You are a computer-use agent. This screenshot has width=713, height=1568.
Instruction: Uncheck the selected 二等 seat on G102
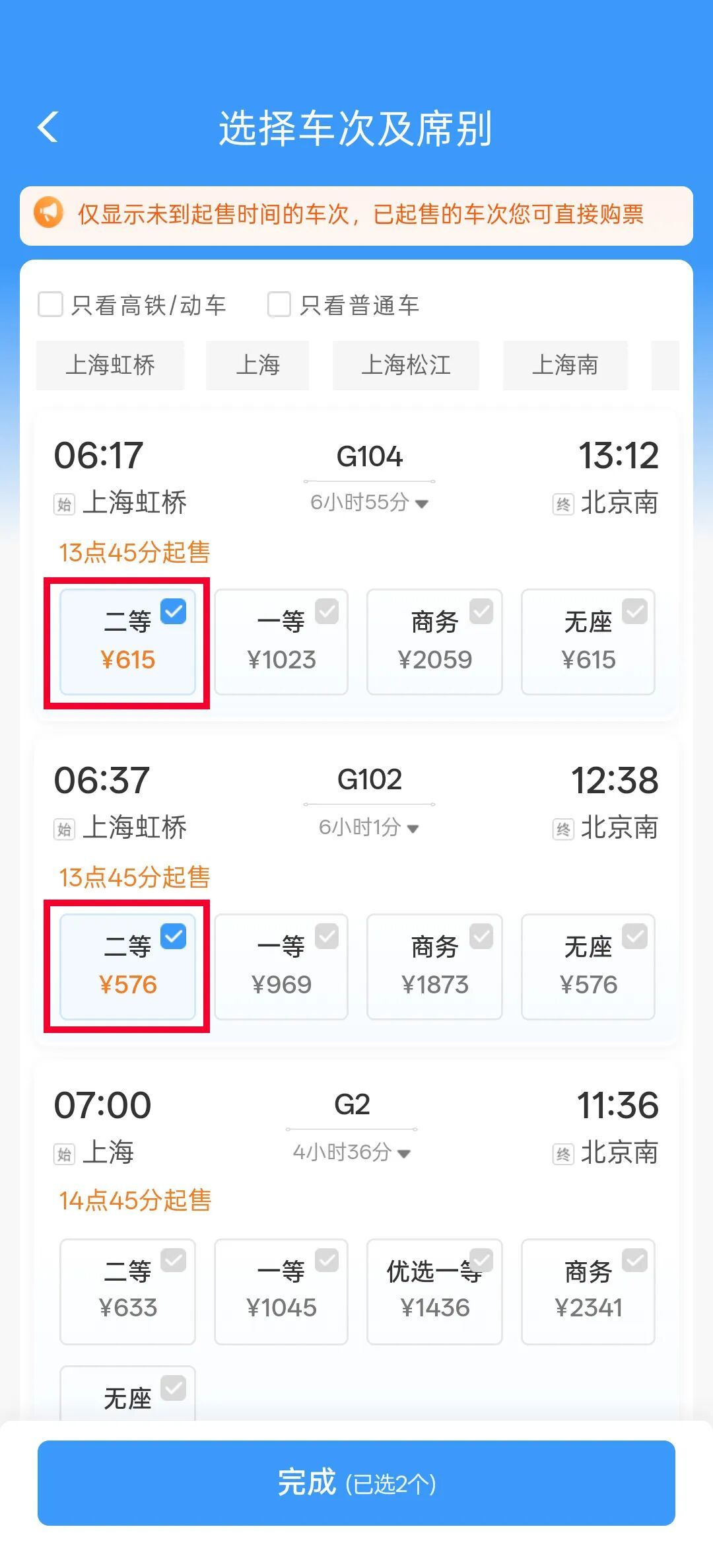click(x=128, y=966)
